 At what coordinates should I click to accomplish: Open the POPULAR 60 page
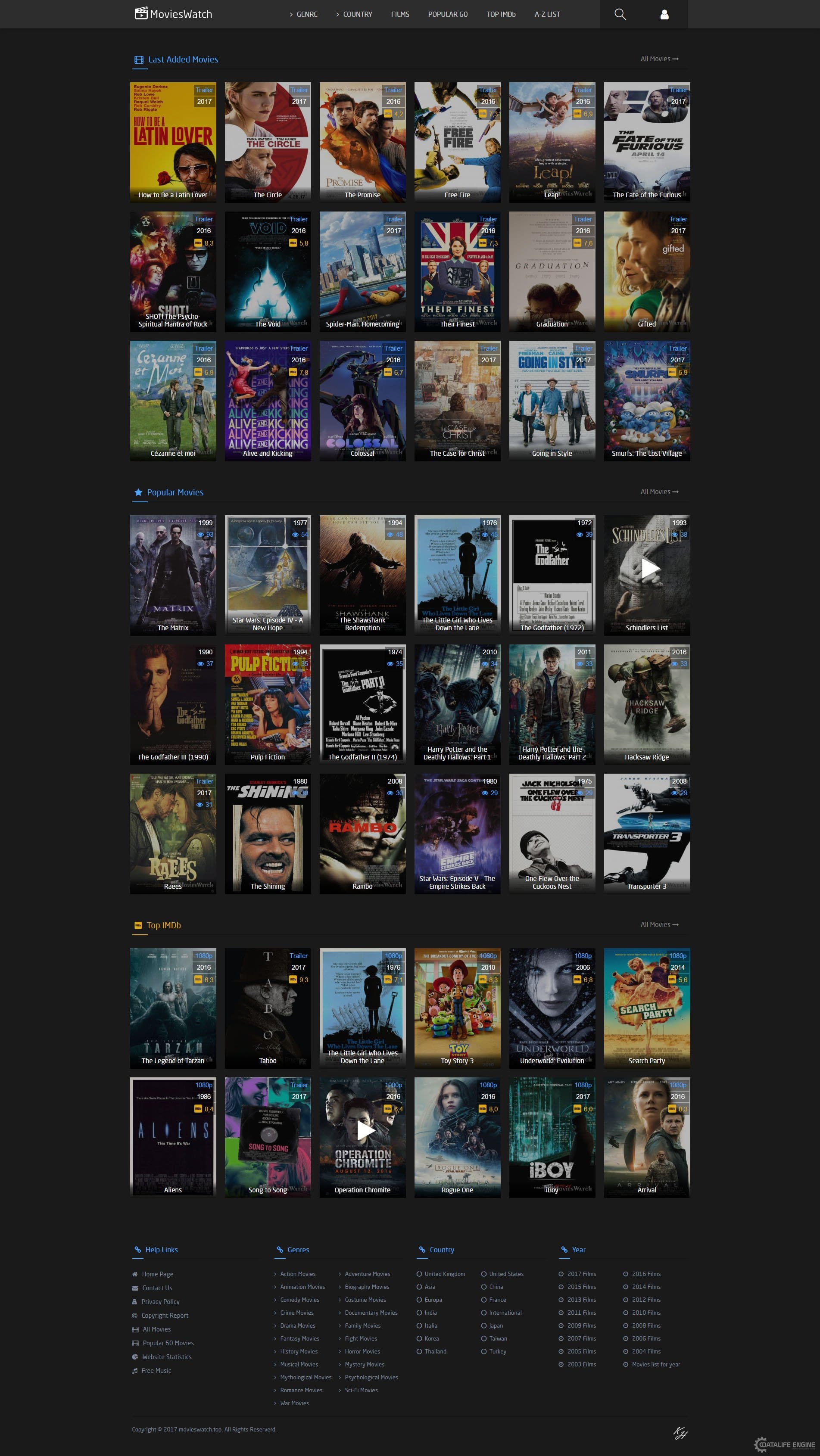pyautogui.click(x=447, y=14)
